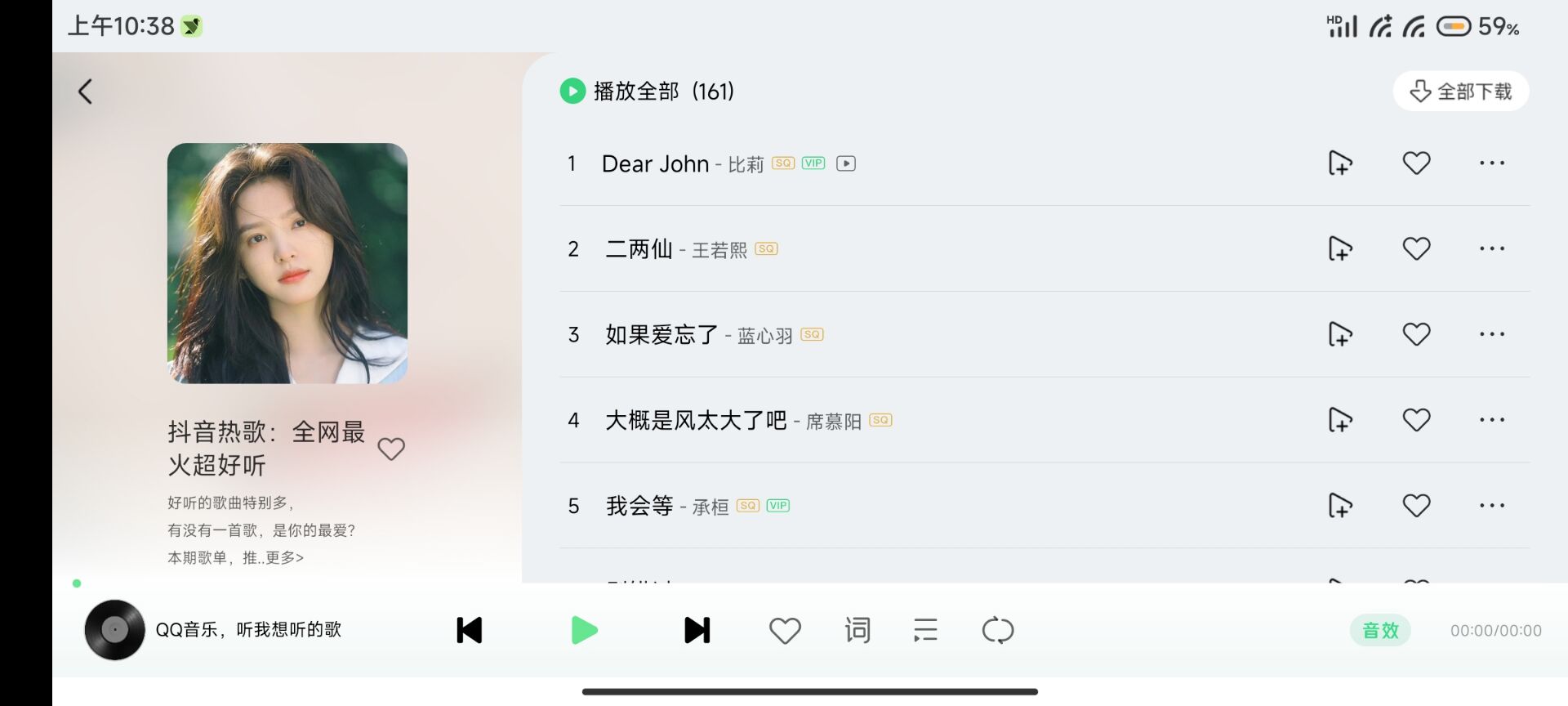Play the song 我会等 by 承桓
Image resolution: width=1568 pixels, height=706 pixels.
pyautogui.click(x=639, y=506)
